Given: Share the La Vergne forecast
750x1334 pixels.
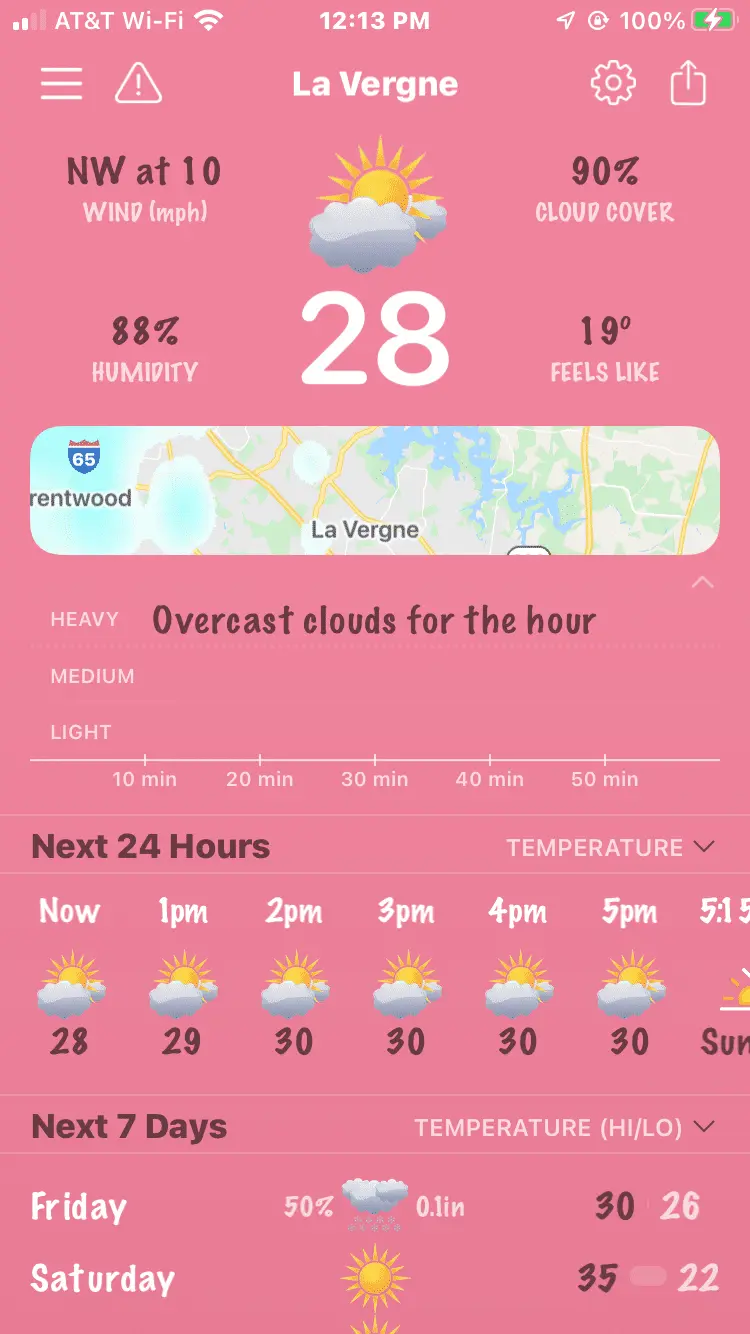Looking at the screenshot, I should 687,84.
